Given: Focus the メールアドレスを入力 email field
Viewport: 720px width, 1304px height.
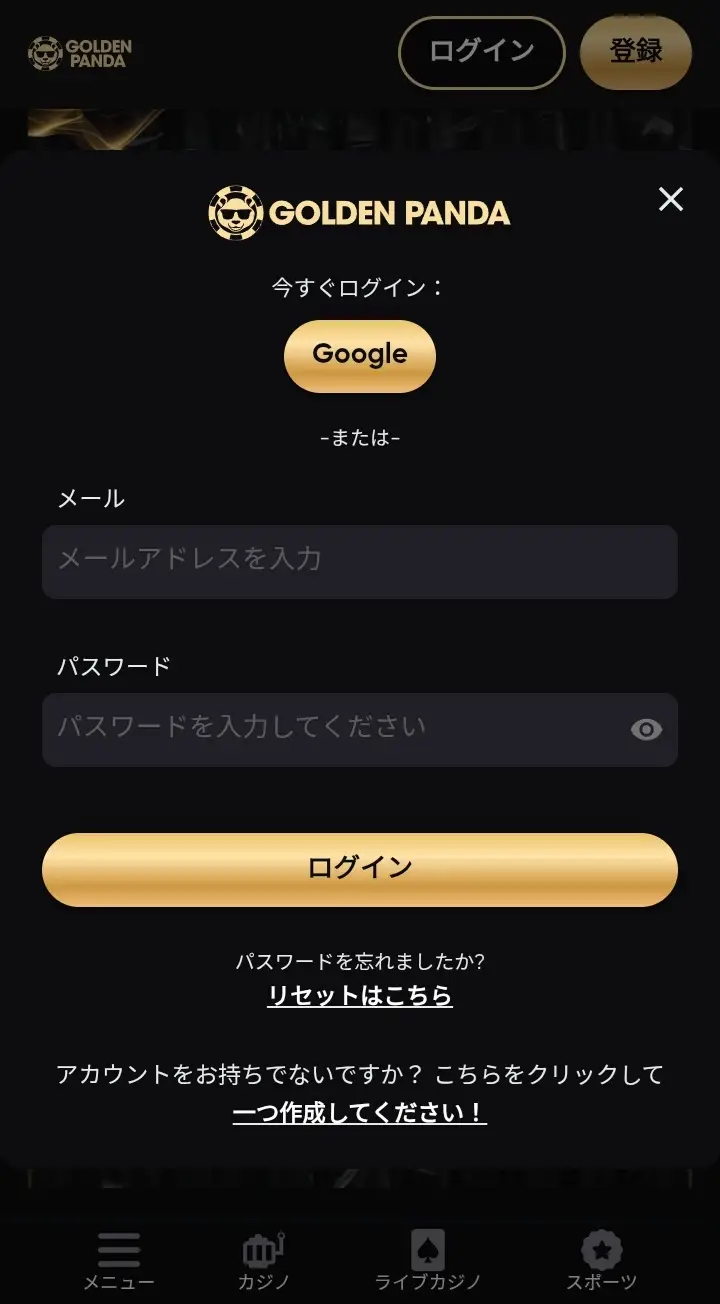Looking at the screenshot, I should tap(359, 562).
